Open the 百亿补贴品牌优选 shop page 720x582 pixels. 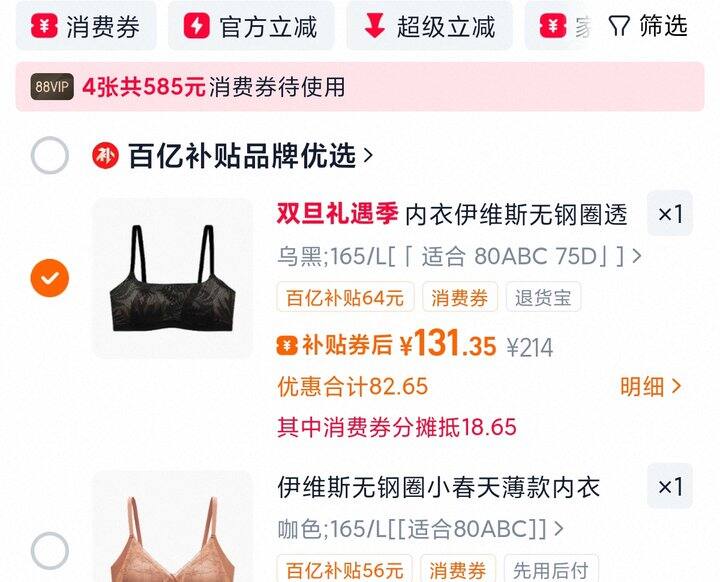click(232, 155)
